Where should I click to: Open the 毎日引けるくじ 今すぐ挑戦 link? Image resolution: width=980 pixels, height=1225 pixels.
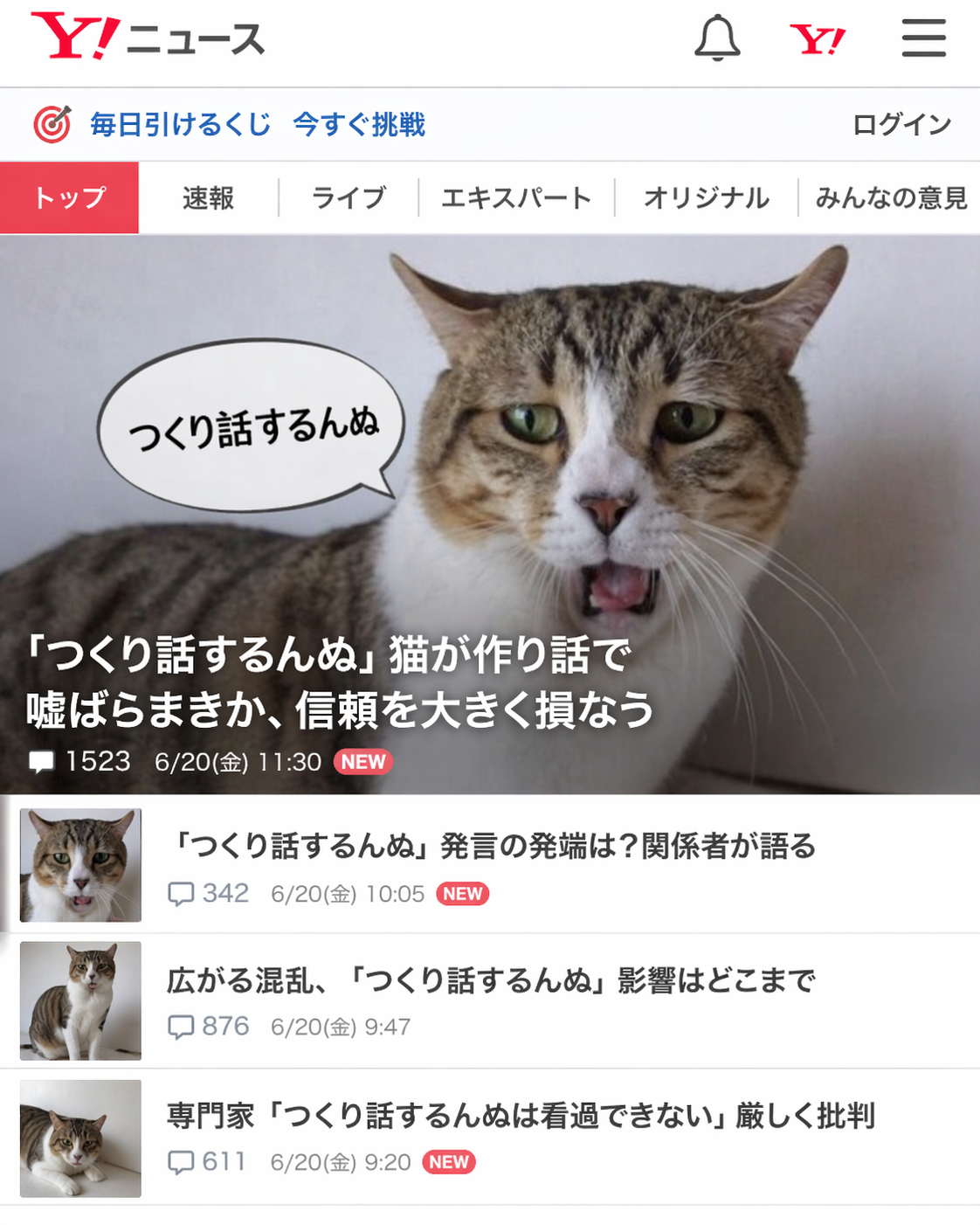pos(258,124)
